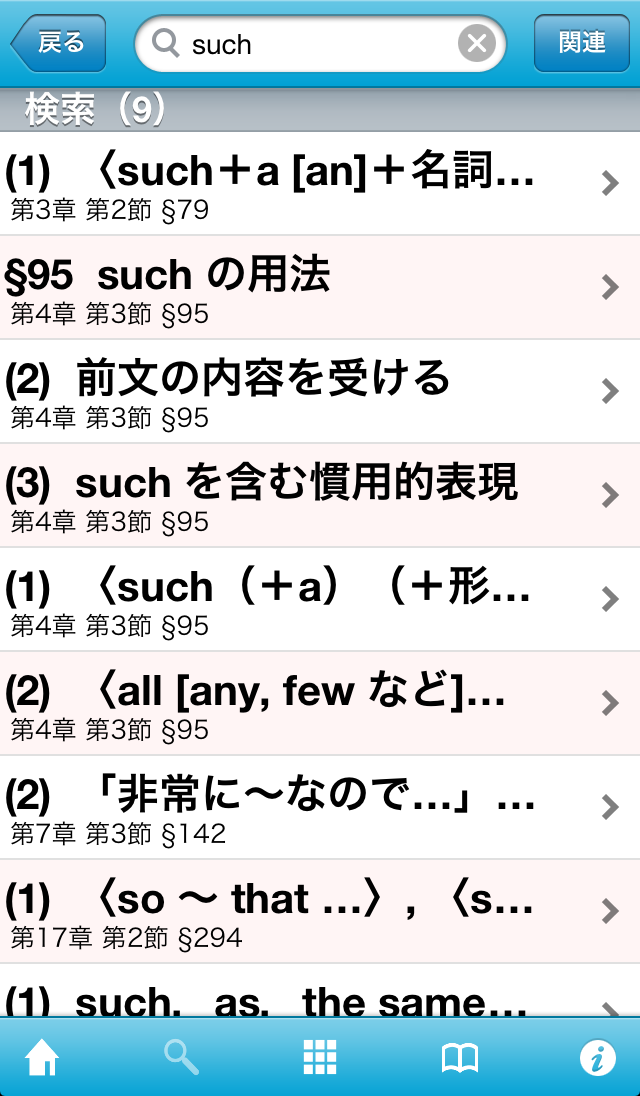Go to the home tab
This screenshot has width=640, height=1096.
tap(42, 1058)
